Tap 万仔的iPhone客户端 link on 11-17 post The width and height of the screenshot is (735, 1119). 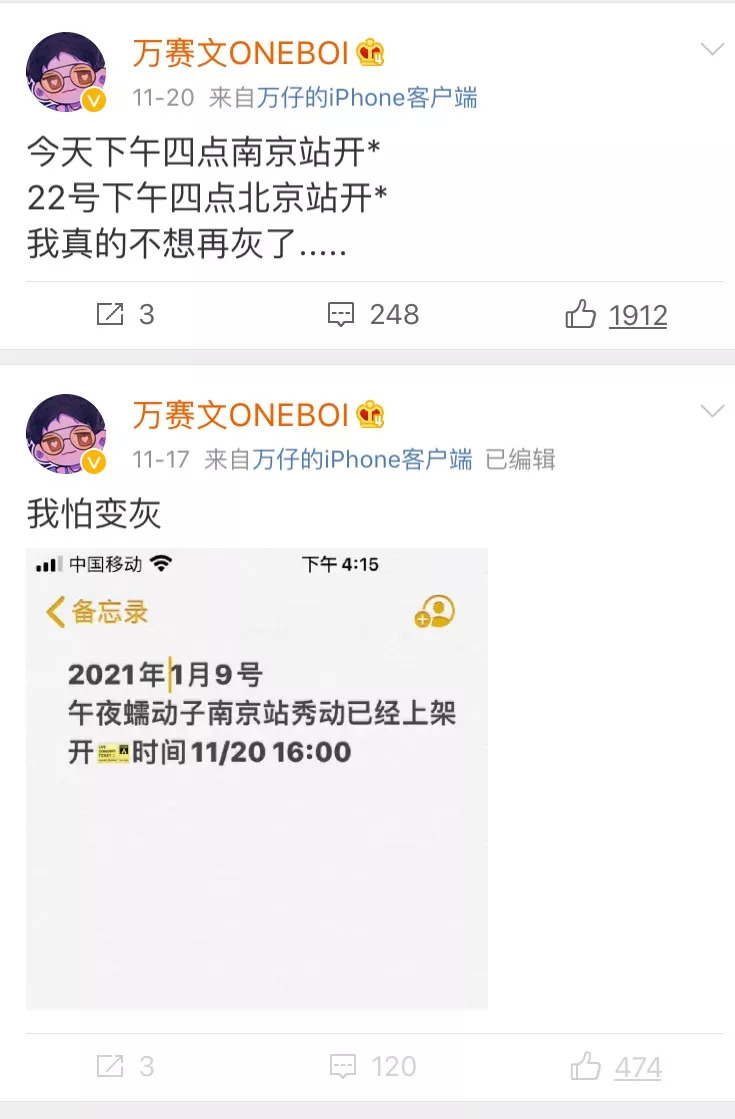363,459
